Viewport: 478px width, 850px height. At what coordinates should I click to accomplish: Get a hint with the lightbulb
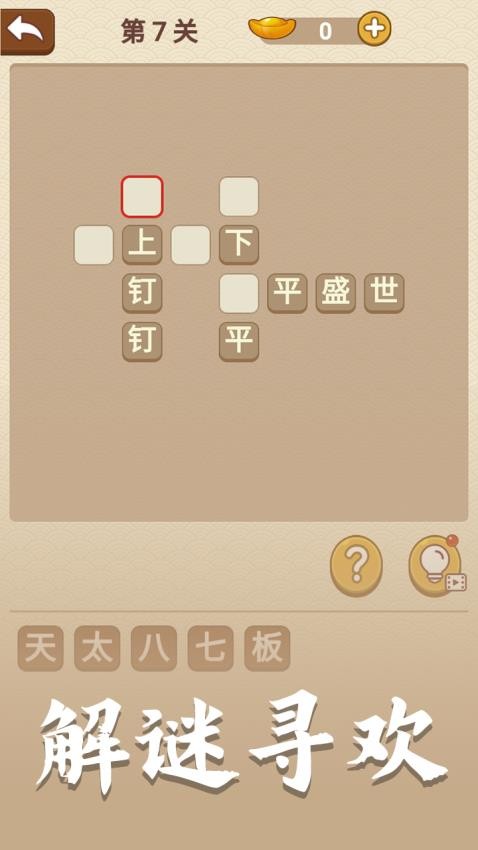436,565
